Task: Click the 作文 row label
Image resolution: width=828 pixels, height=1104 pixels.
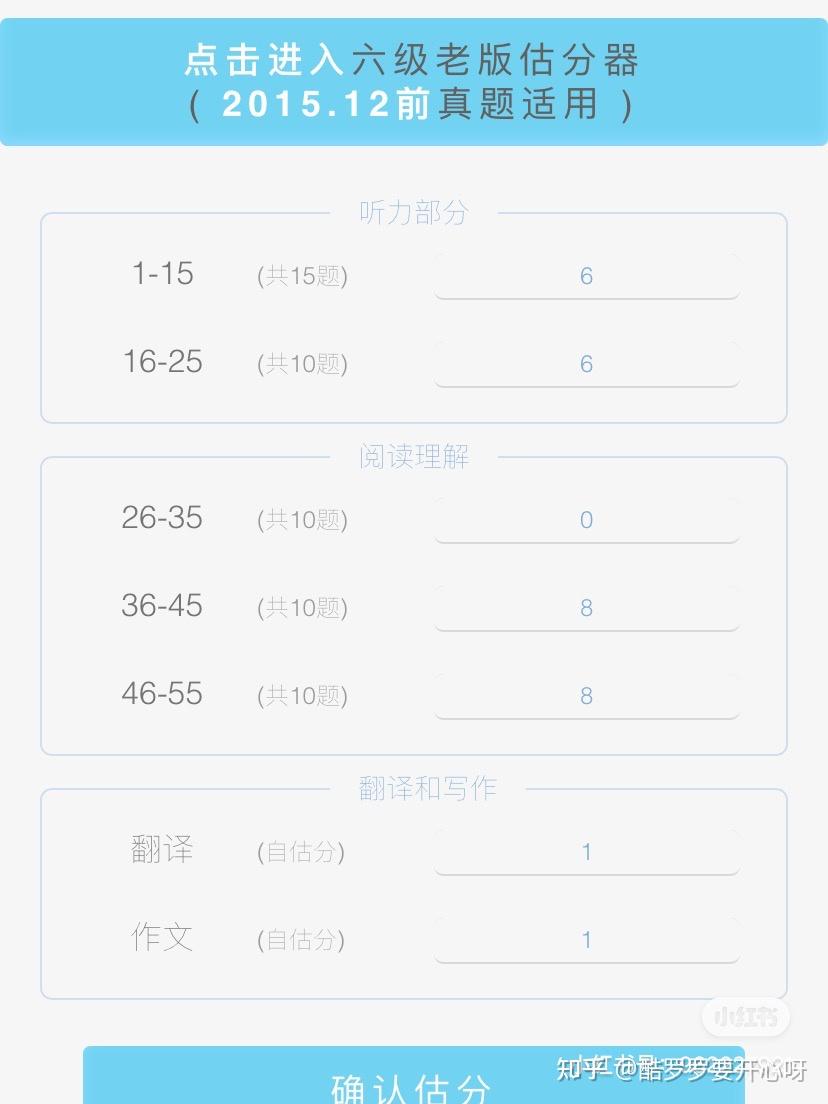Action: (x=161, y=938)
